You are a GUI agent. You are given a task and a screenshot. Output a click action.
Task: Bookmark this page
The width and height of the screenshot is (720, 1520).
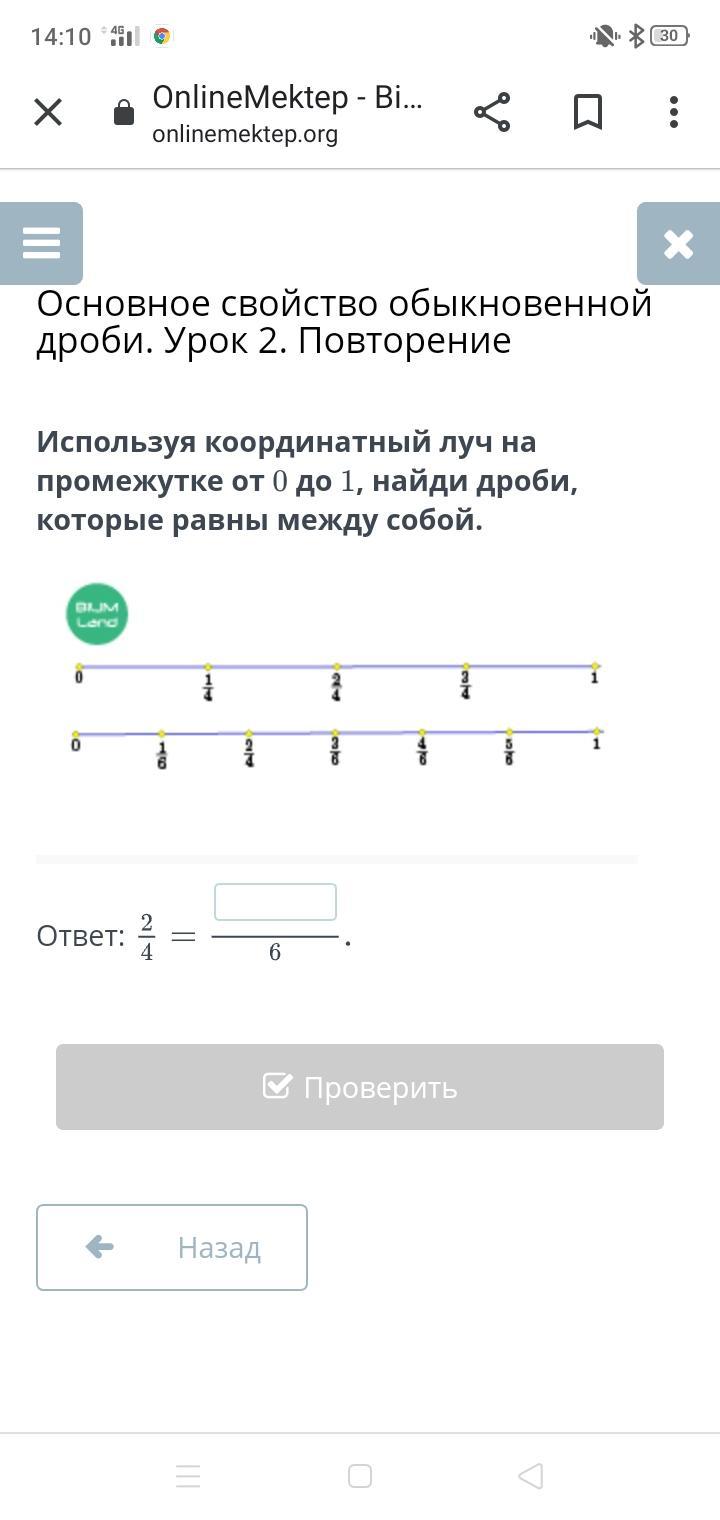coord(588,112)
